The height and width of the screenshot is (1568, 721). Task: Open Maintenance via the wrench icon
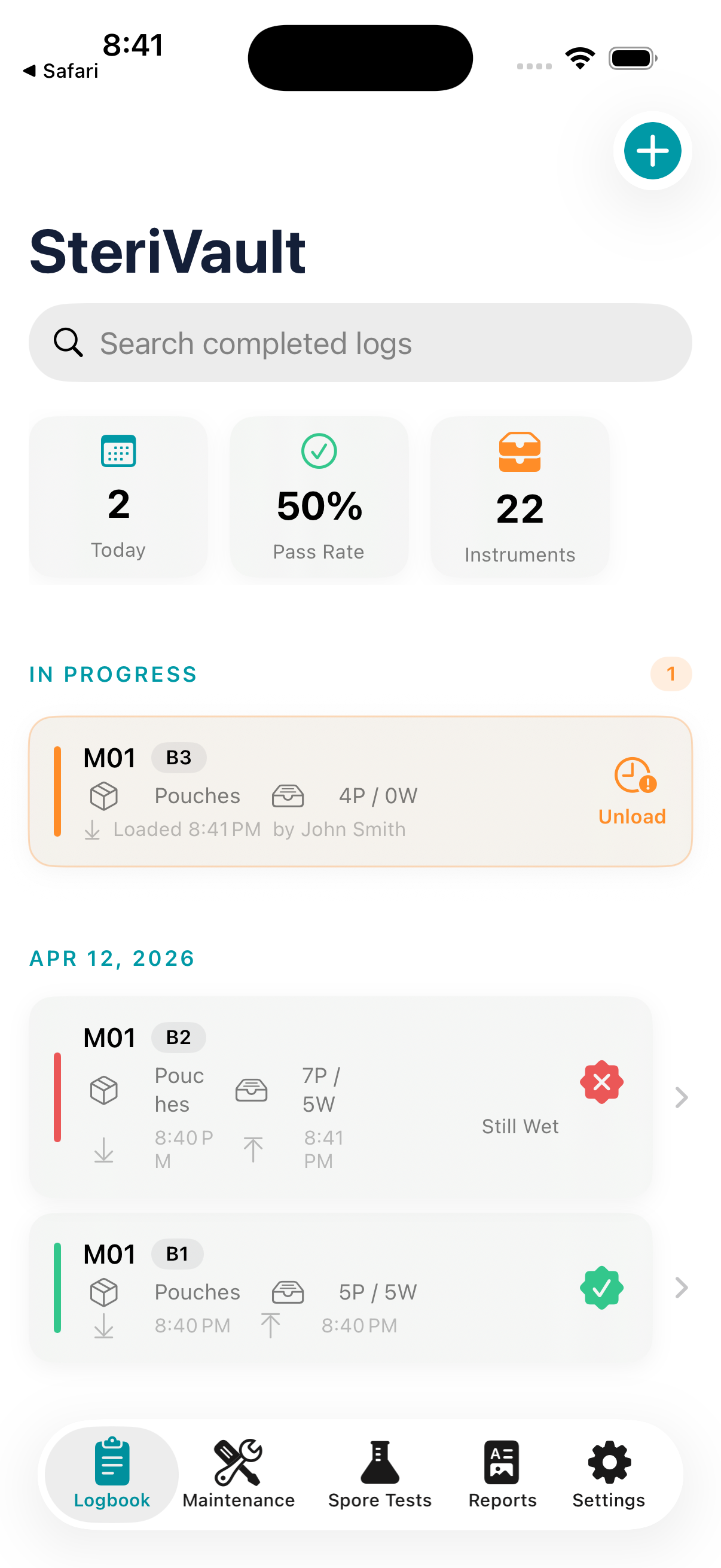tap(239, 1460)
